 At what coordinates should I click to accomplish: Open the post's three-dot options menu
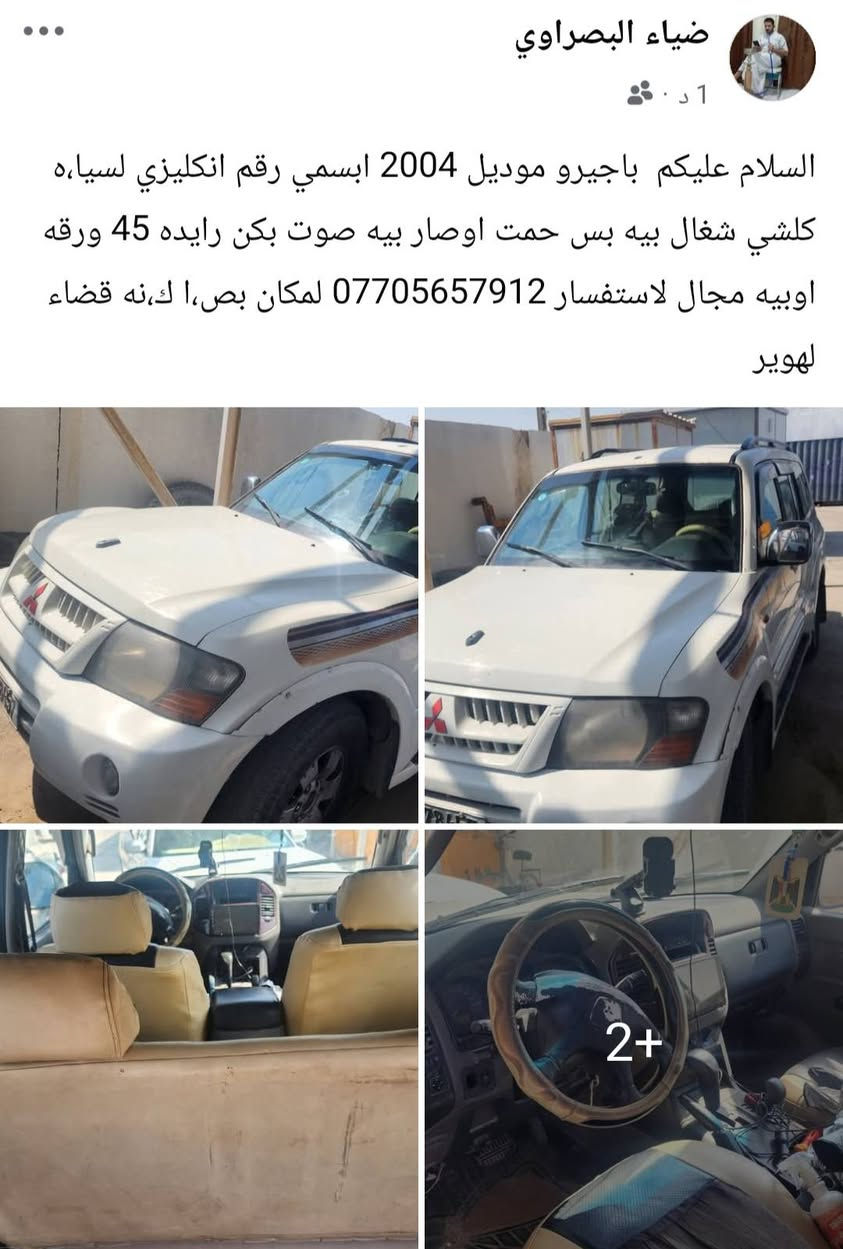[44, 31]
